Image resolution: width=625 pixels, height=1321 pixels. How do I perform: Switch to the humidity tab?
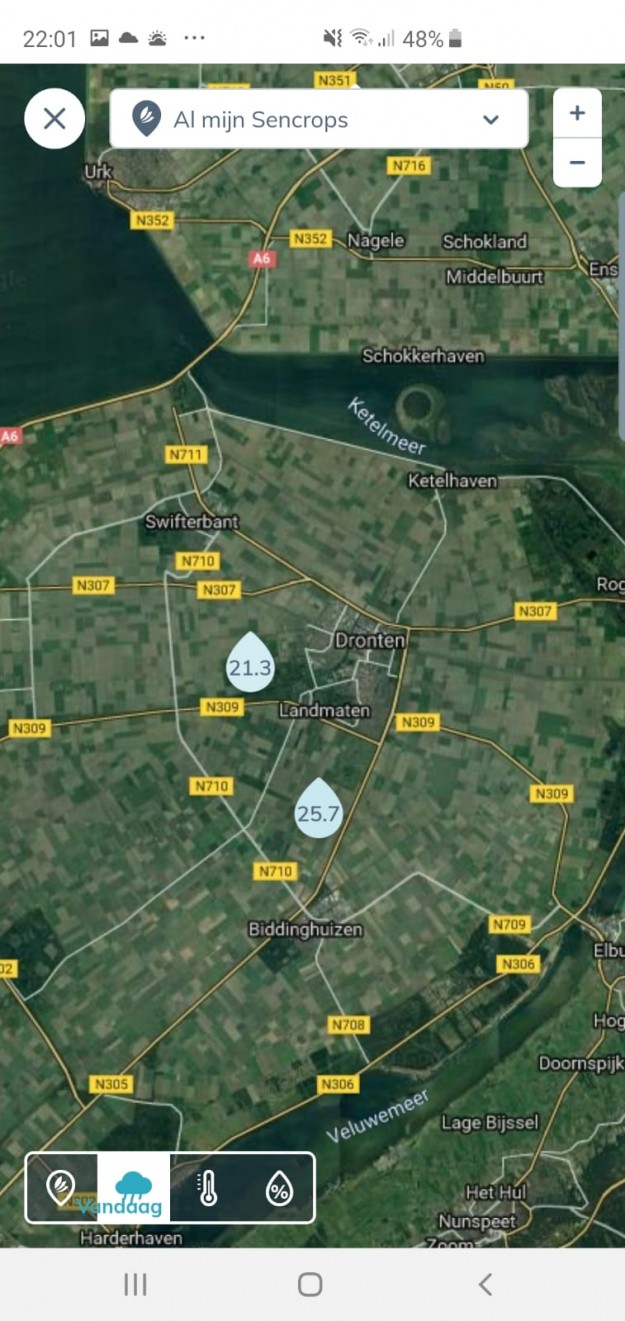[x=279, y=1188]
